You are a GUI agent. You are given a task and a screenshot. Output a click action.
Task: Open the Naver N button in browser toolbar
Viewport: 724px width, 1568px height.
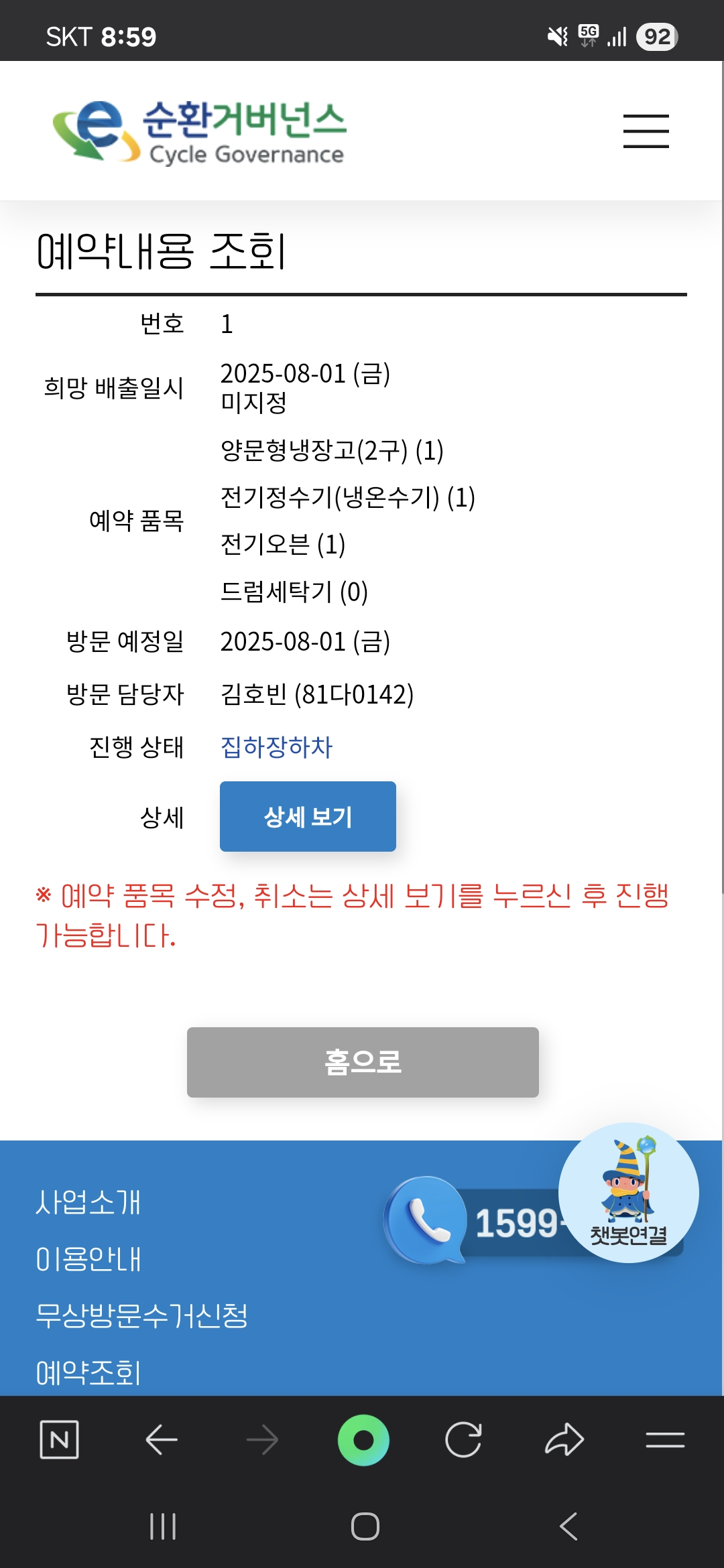point(59,1439)
